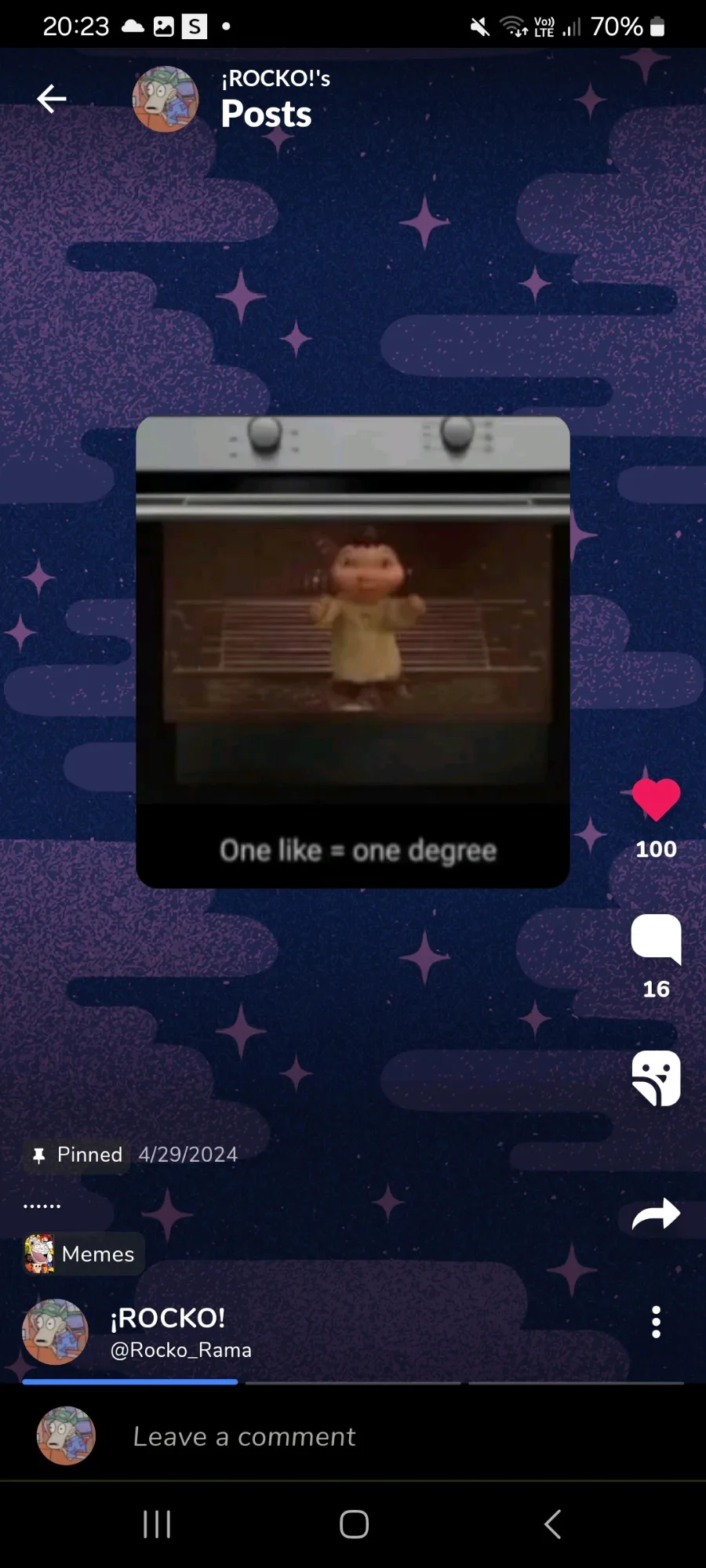Image resolution: width=706 pixels, height=1568 pixels.
Task: Open the sticker reaction icon
Action: click(656, 1078)
